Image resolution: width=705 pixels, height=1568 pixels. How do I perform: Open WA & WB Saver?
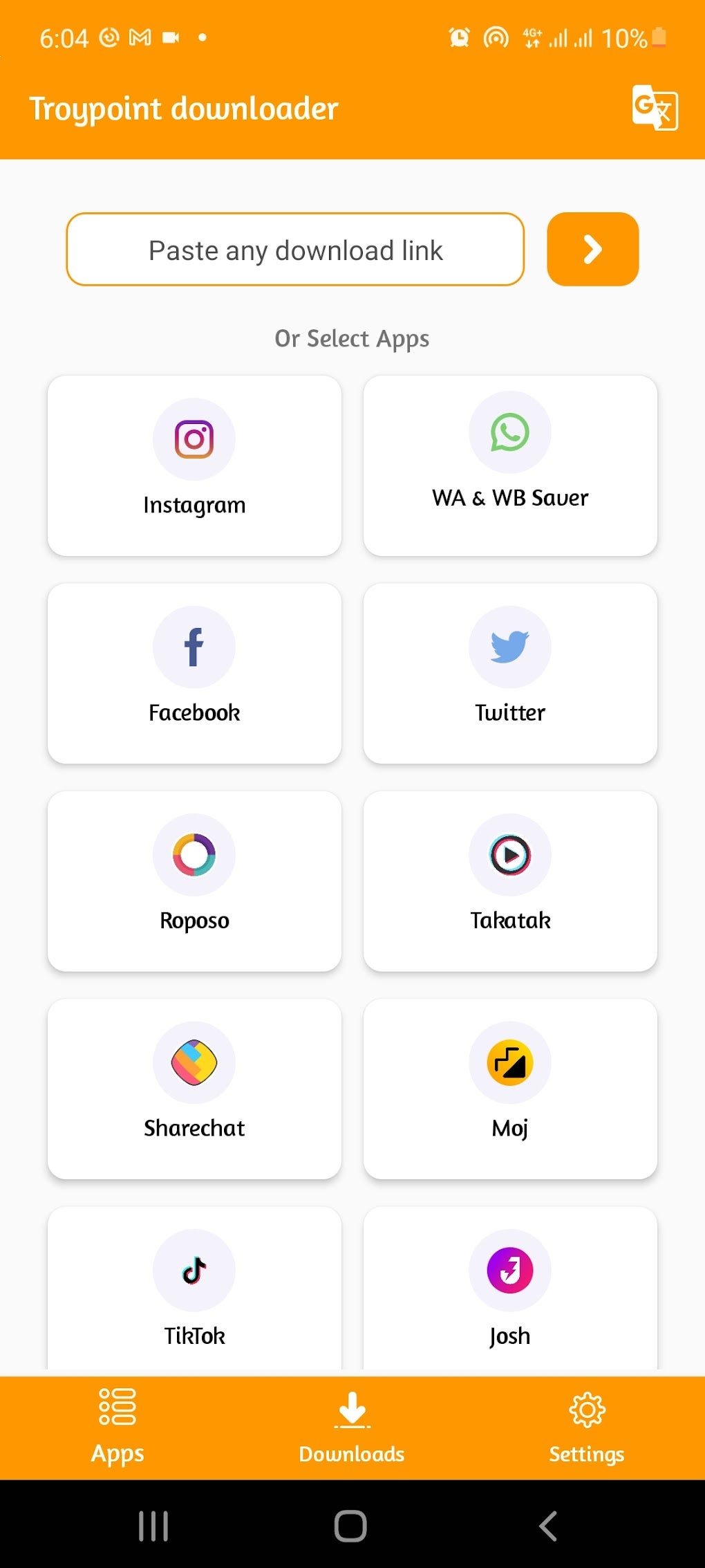pyautogui.click(x=510, y=465)
